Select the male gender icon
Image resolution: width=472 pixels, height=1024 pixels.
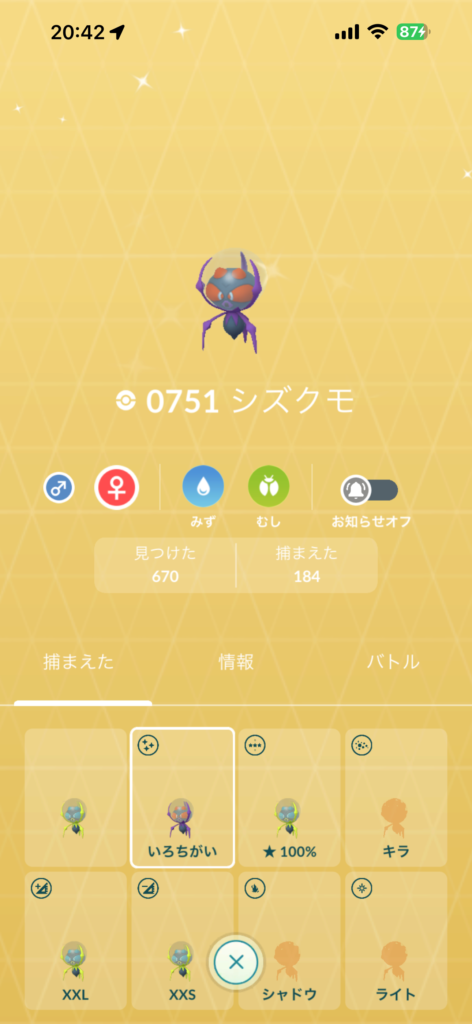coord(59,488)
